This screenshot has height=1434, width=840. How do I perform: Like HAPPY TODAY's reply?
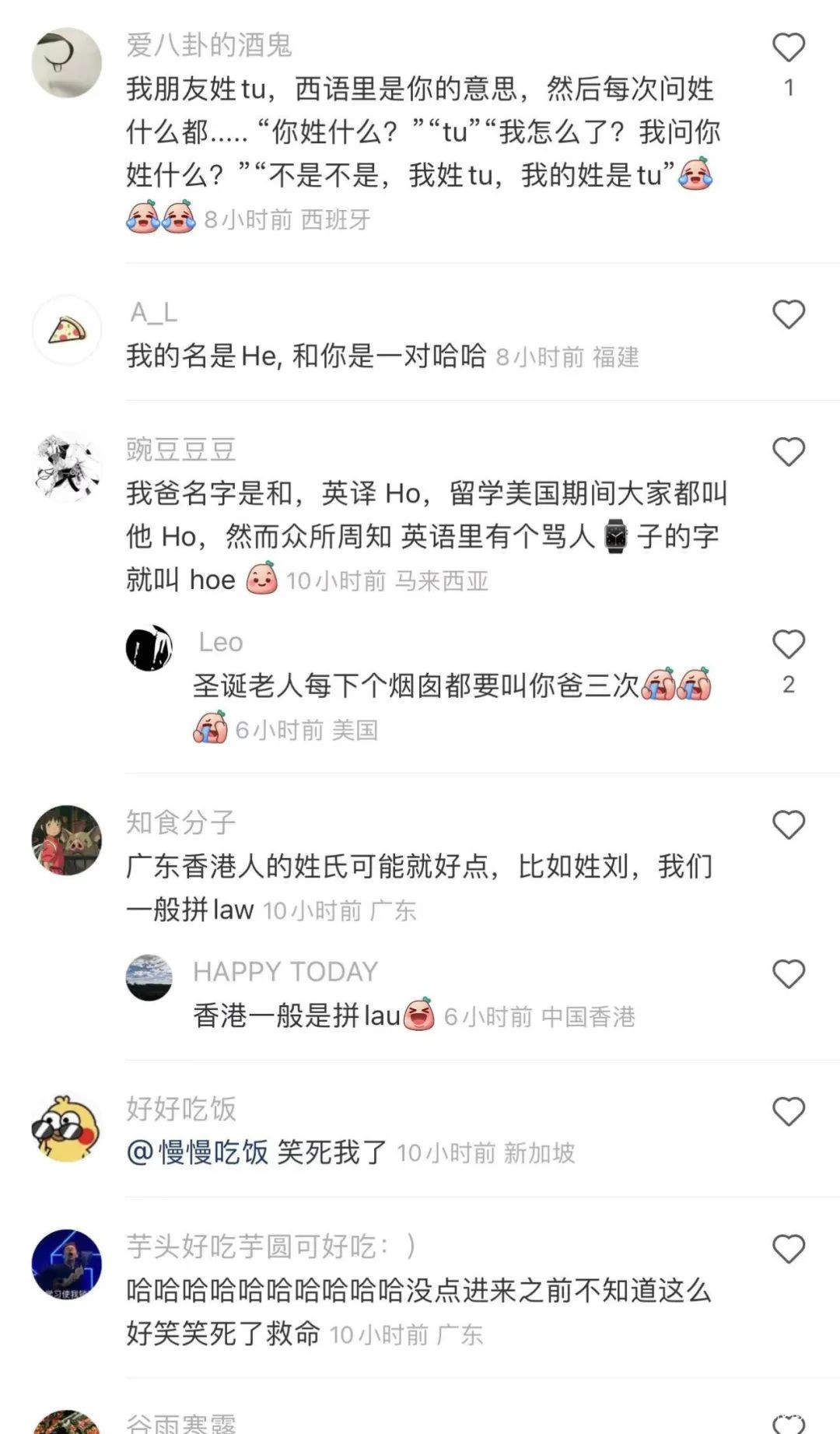(x=788, y=974)
